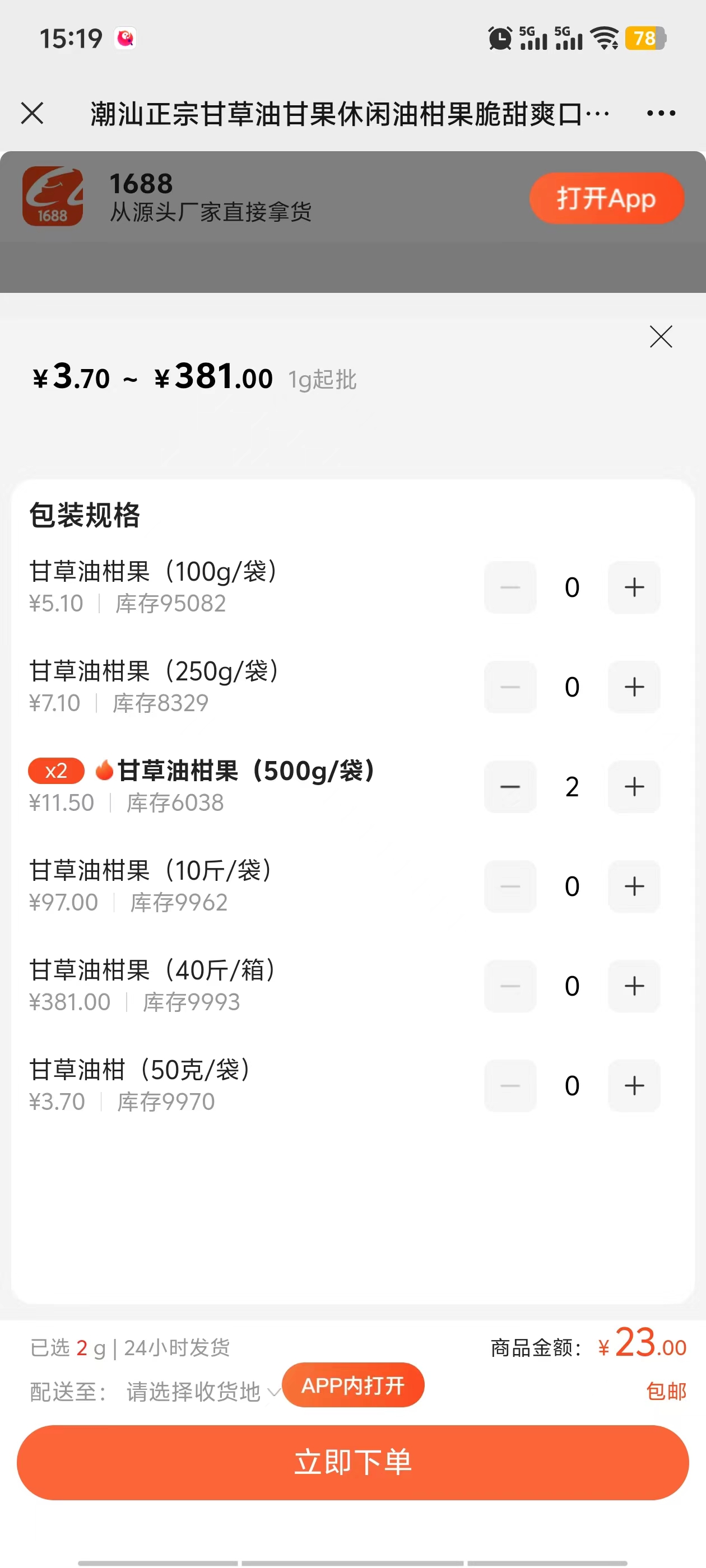Decrease quantity of 500g/袋 option
Viewport: 706px width, 1568px height.
tap(510, 787)
